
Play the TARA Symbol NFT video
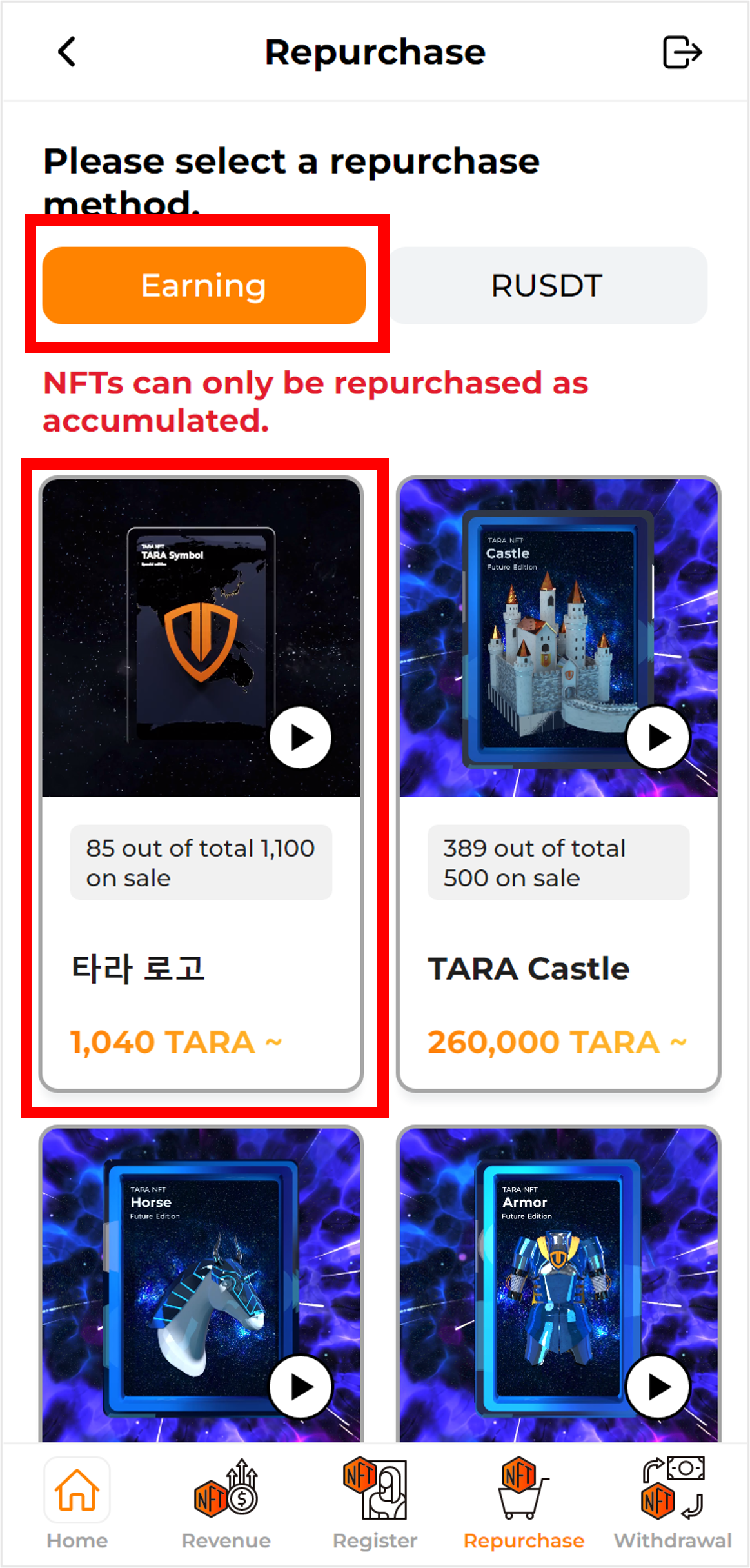[x=301, y=737]
